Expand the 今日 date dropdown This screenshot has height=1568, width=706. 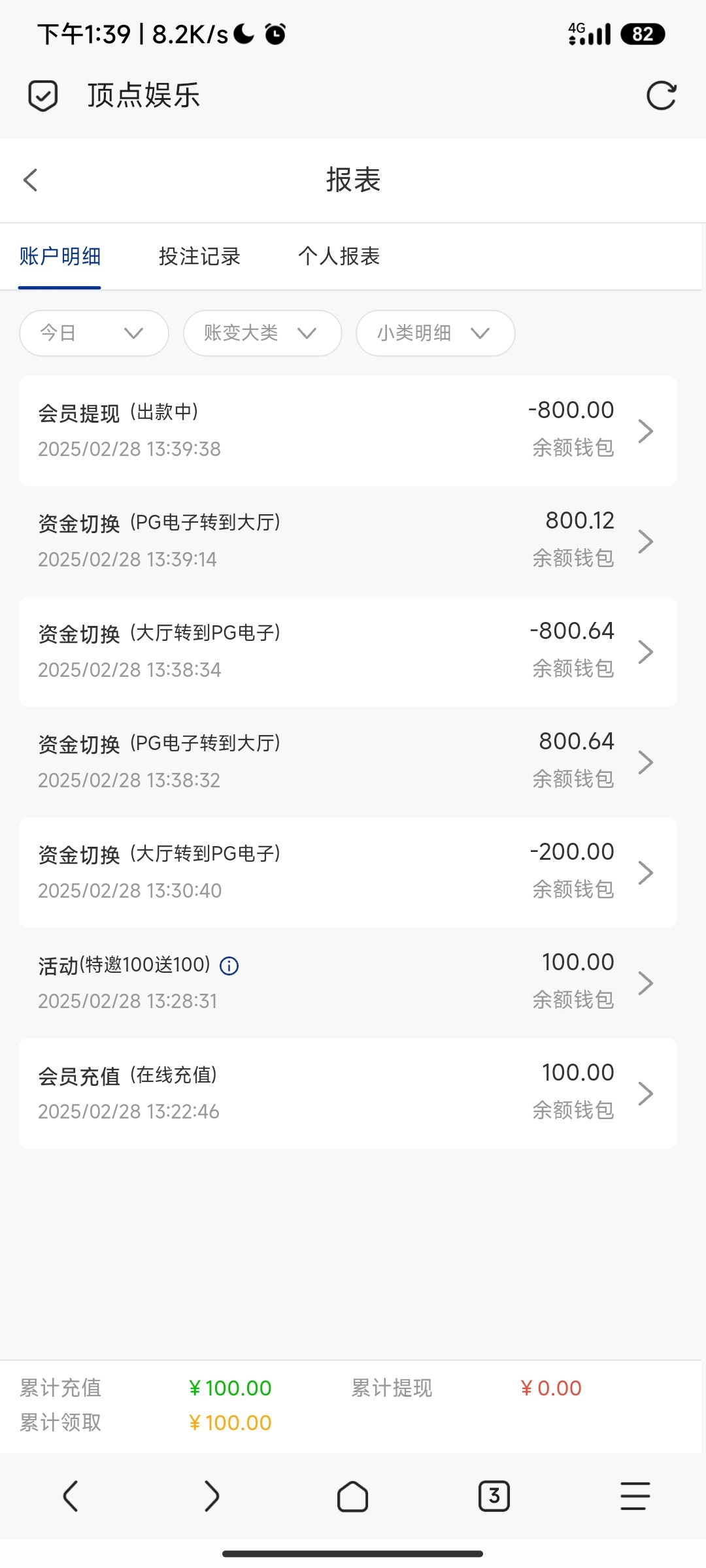pyautogui.click(x=94, y=333)
